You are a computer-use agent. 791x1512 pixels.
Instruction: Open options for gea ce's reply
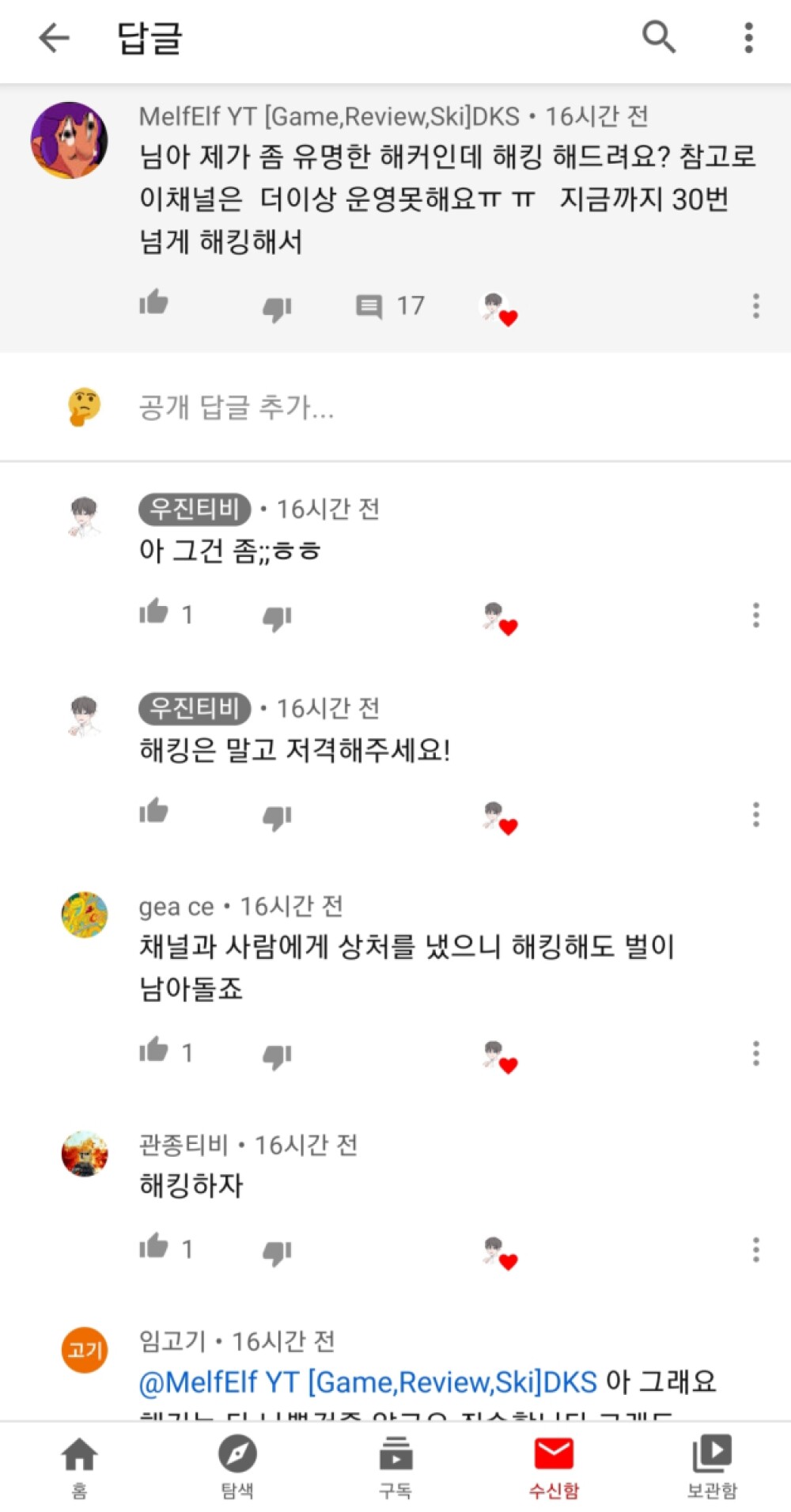pyautogui.click(x=756, y=1052)
